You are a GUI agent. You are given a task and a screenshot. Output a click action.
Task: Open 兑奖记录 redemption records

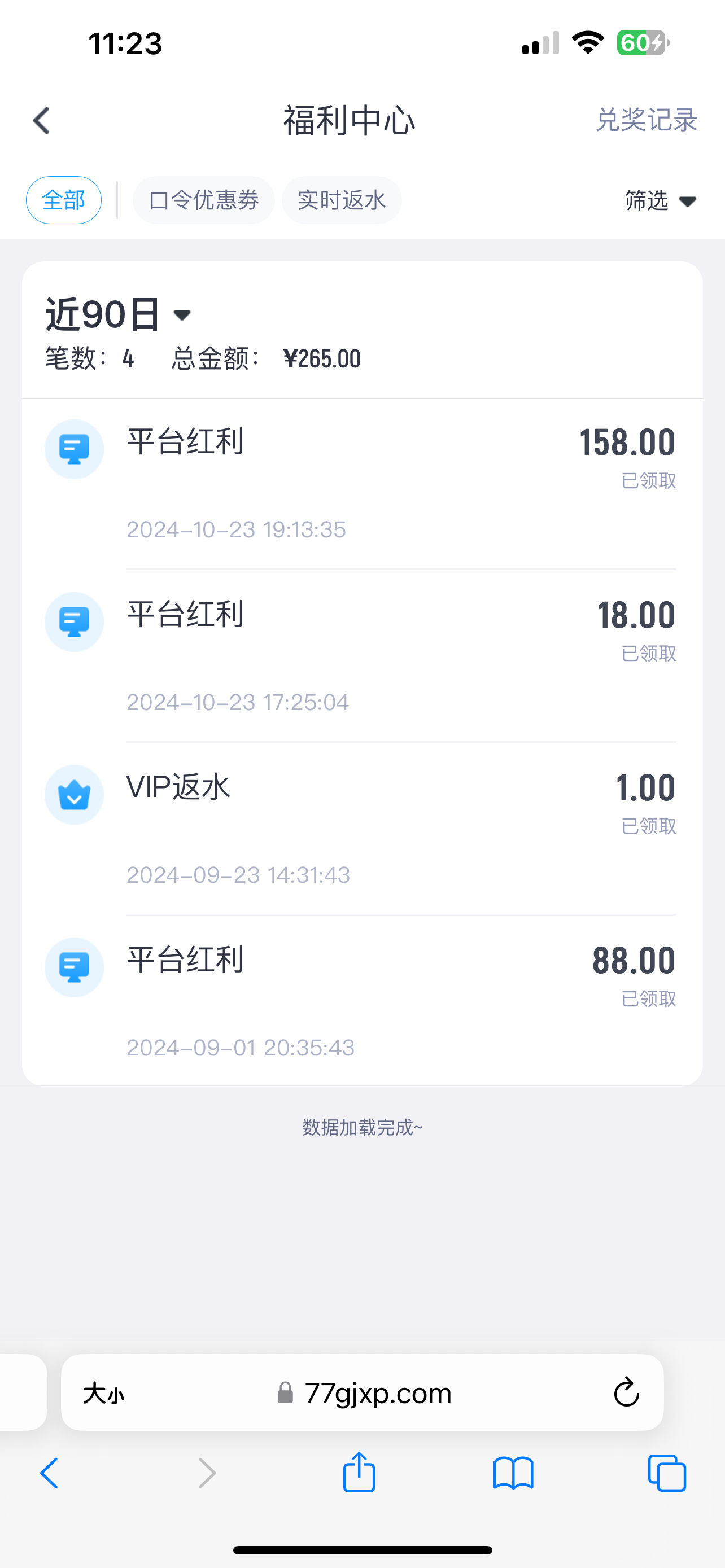tap(646, 121)
